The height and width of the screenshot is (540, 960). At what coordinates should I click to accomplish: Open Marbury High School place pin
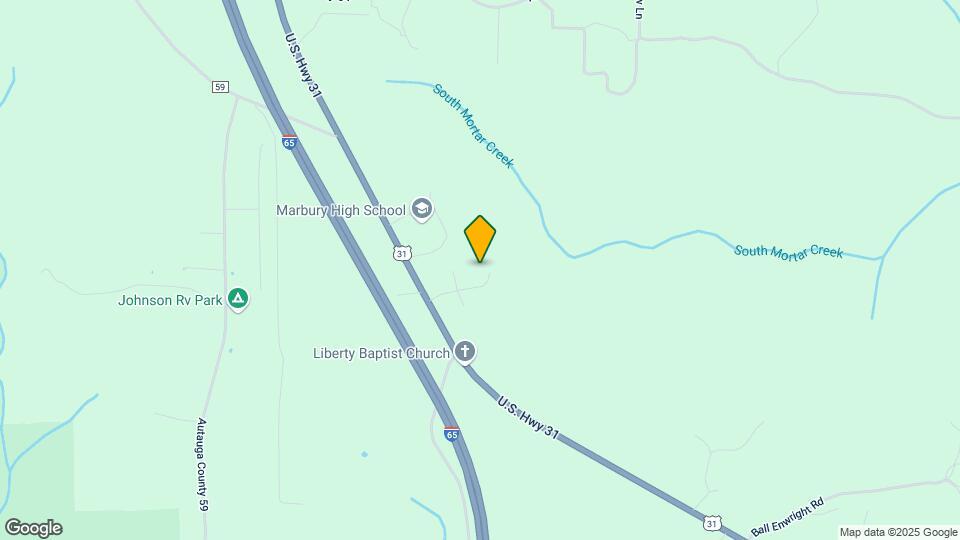[x=422, y=209]
